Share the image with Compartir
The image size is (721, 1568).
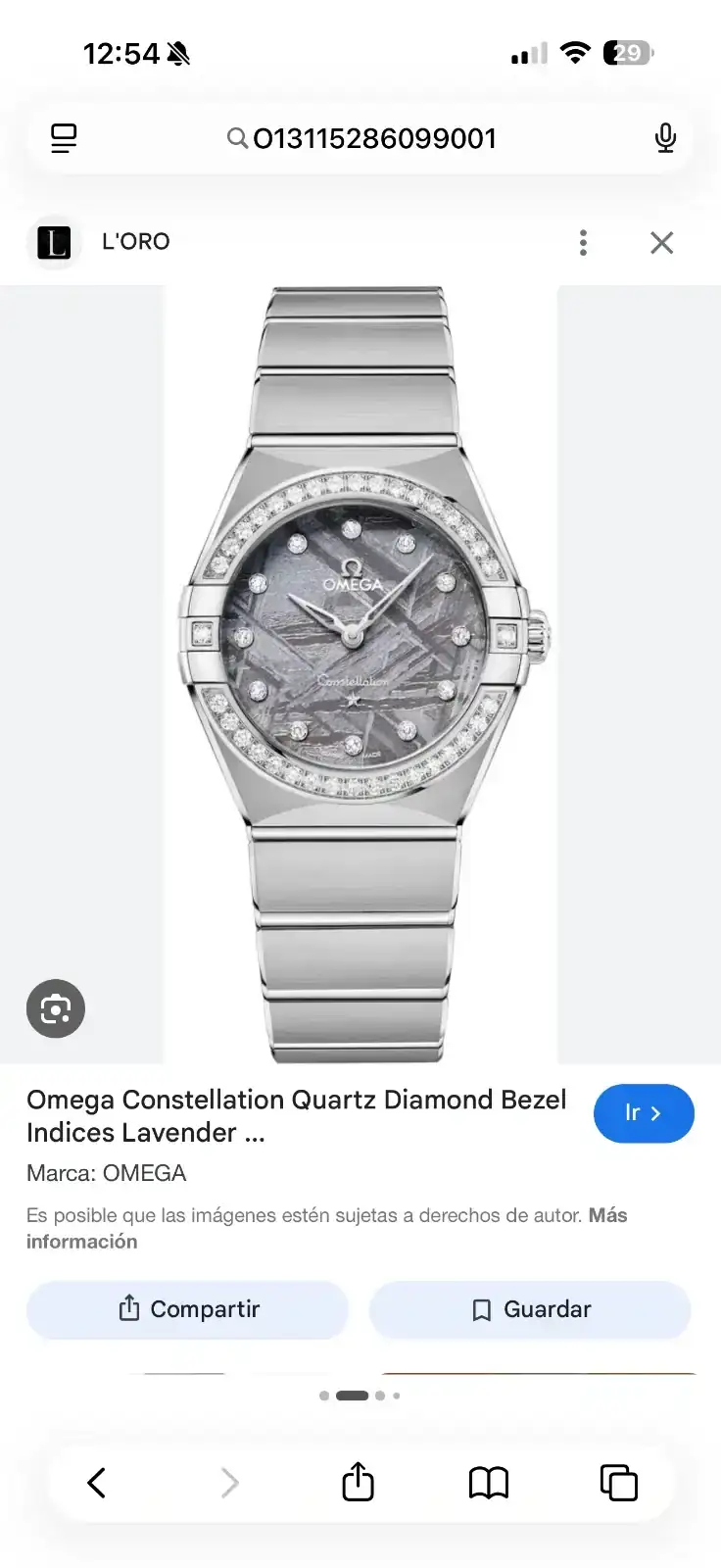(x=187, y=1309)
